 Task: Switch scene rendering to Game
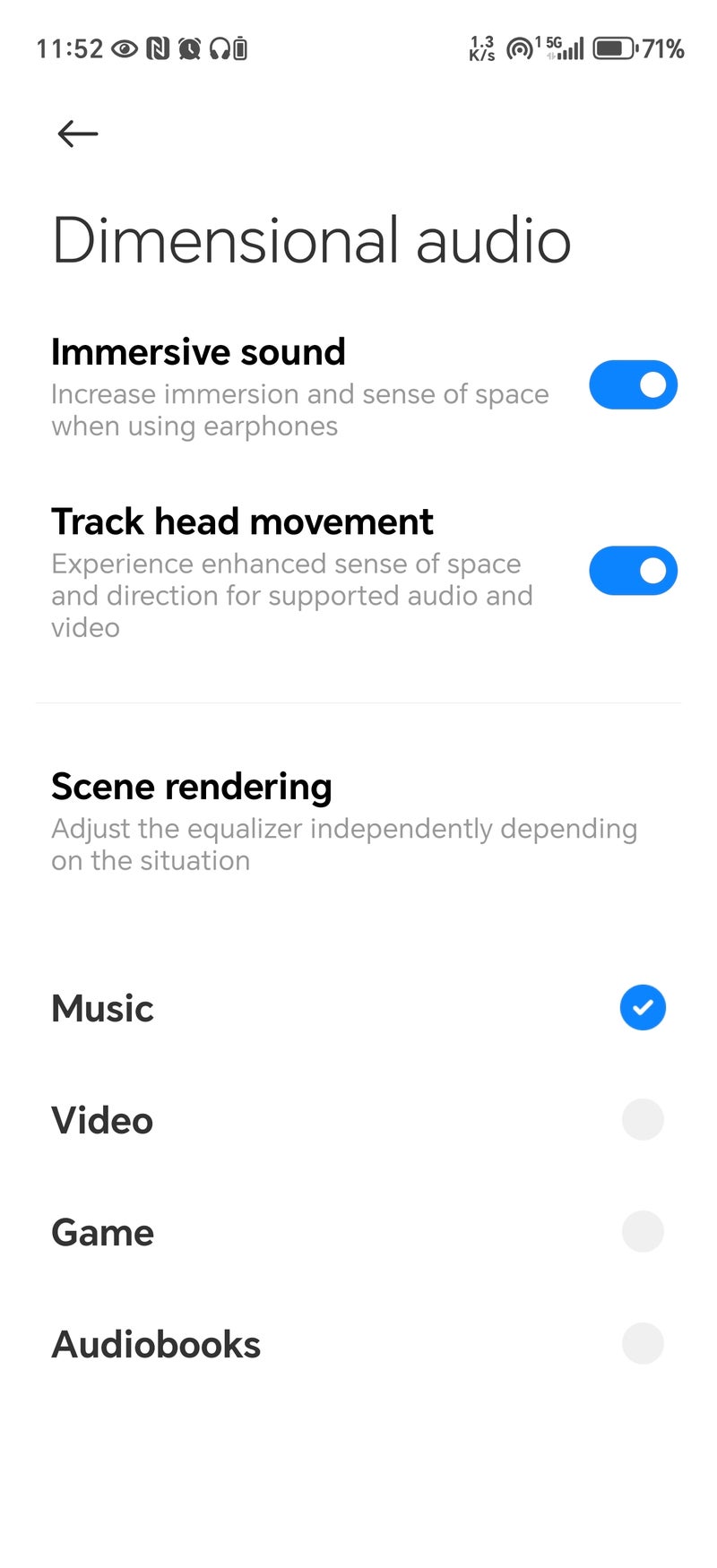642,1232
